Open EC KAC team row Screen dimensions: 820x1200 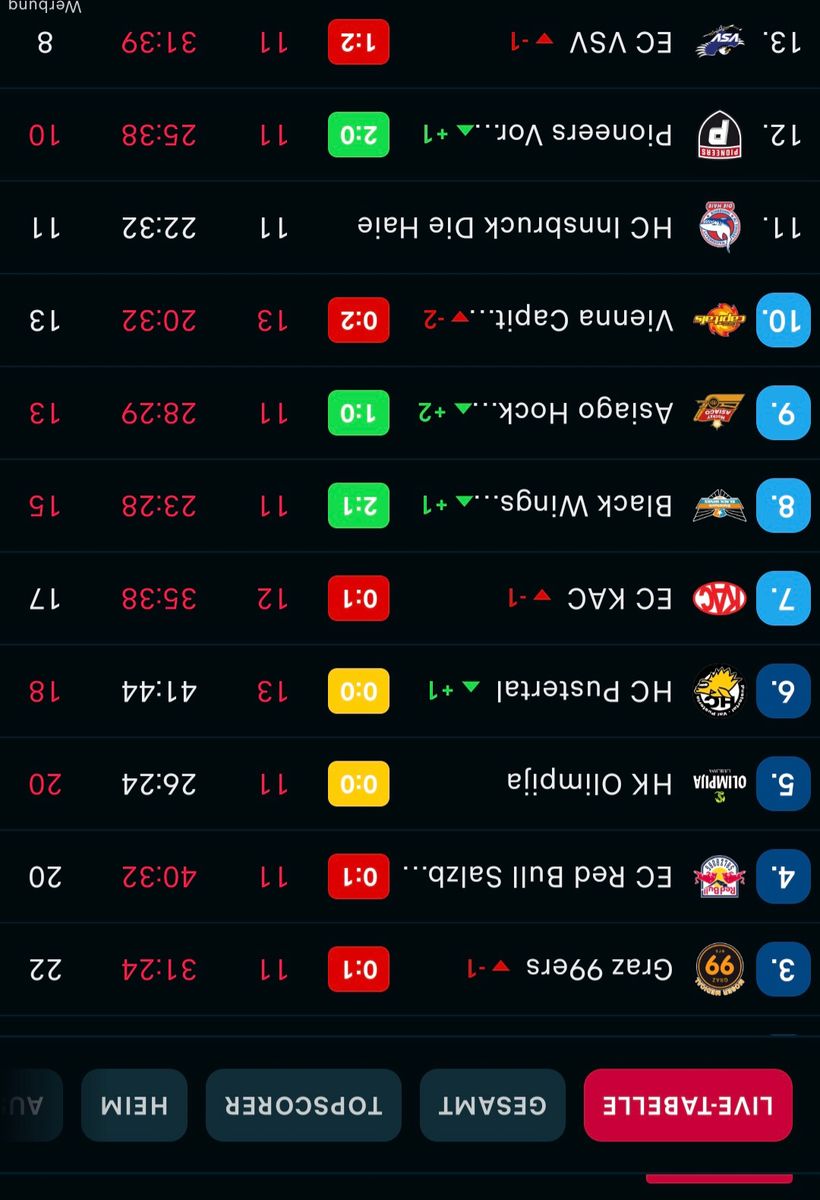coord(620,599)
